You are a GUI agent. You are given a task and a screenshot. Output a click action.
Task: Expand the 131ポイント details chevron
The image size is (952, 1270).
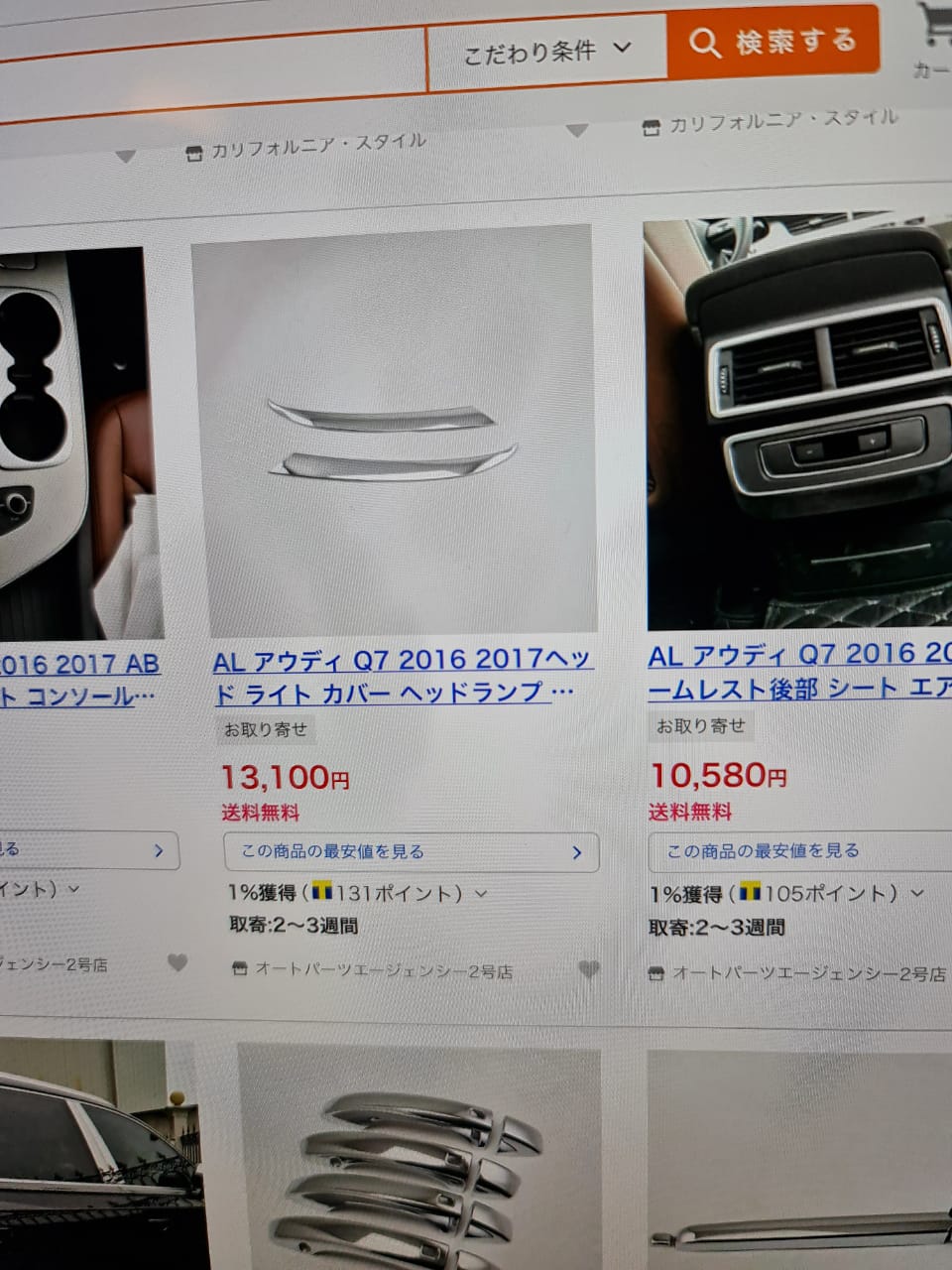point(481,894)
